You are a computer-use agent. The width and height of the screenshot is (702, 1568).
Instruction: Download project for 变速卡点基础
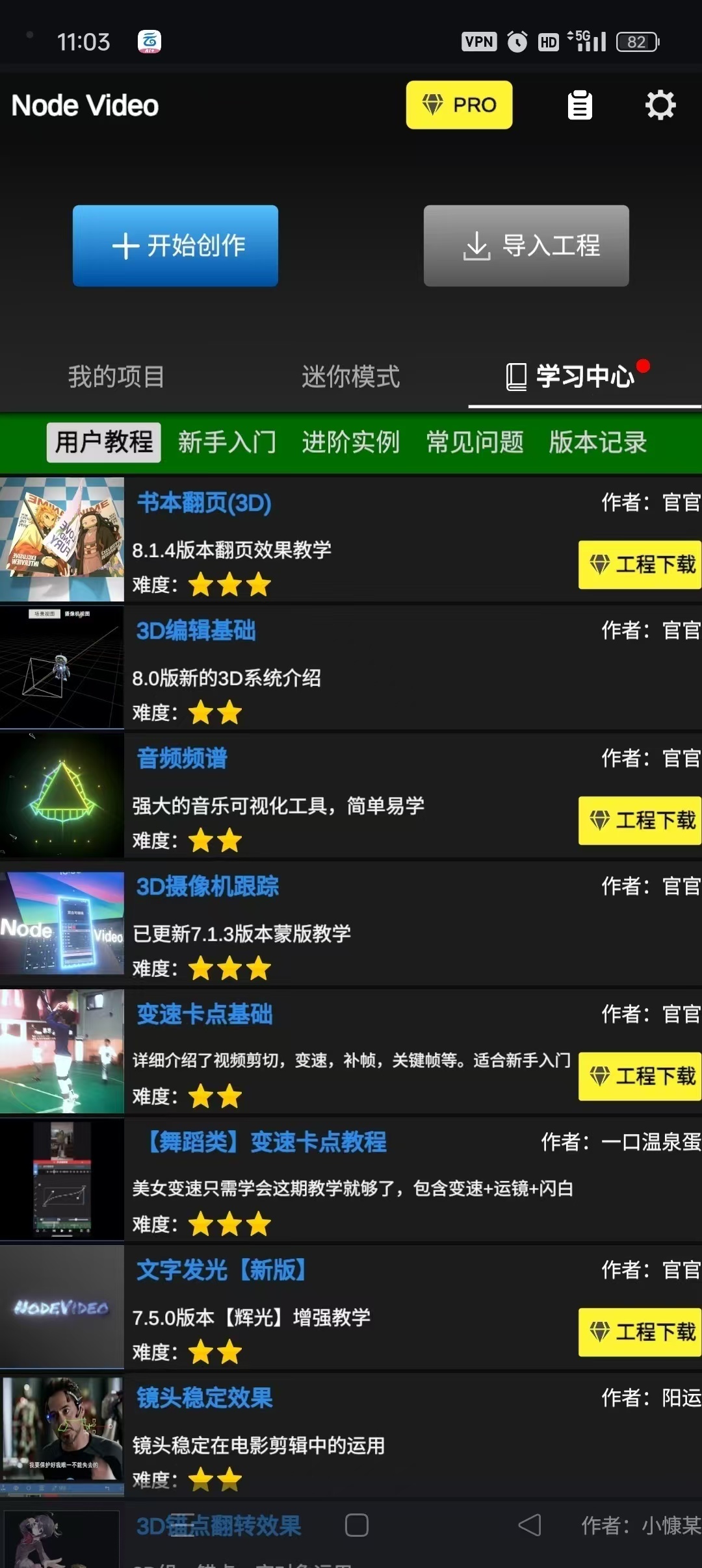(640, 1076)
